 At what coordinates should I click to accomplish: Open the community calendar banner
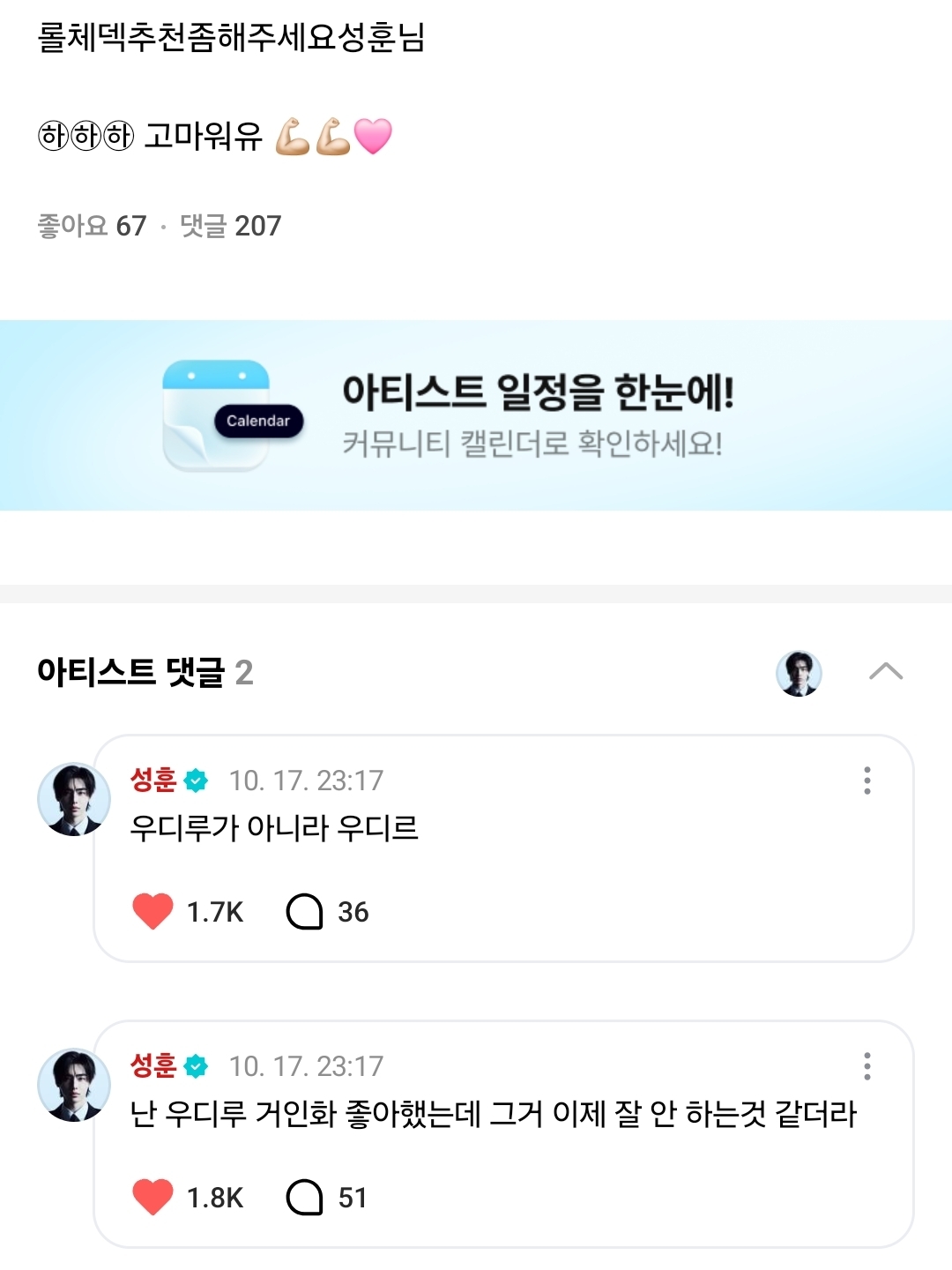(476, 415)
